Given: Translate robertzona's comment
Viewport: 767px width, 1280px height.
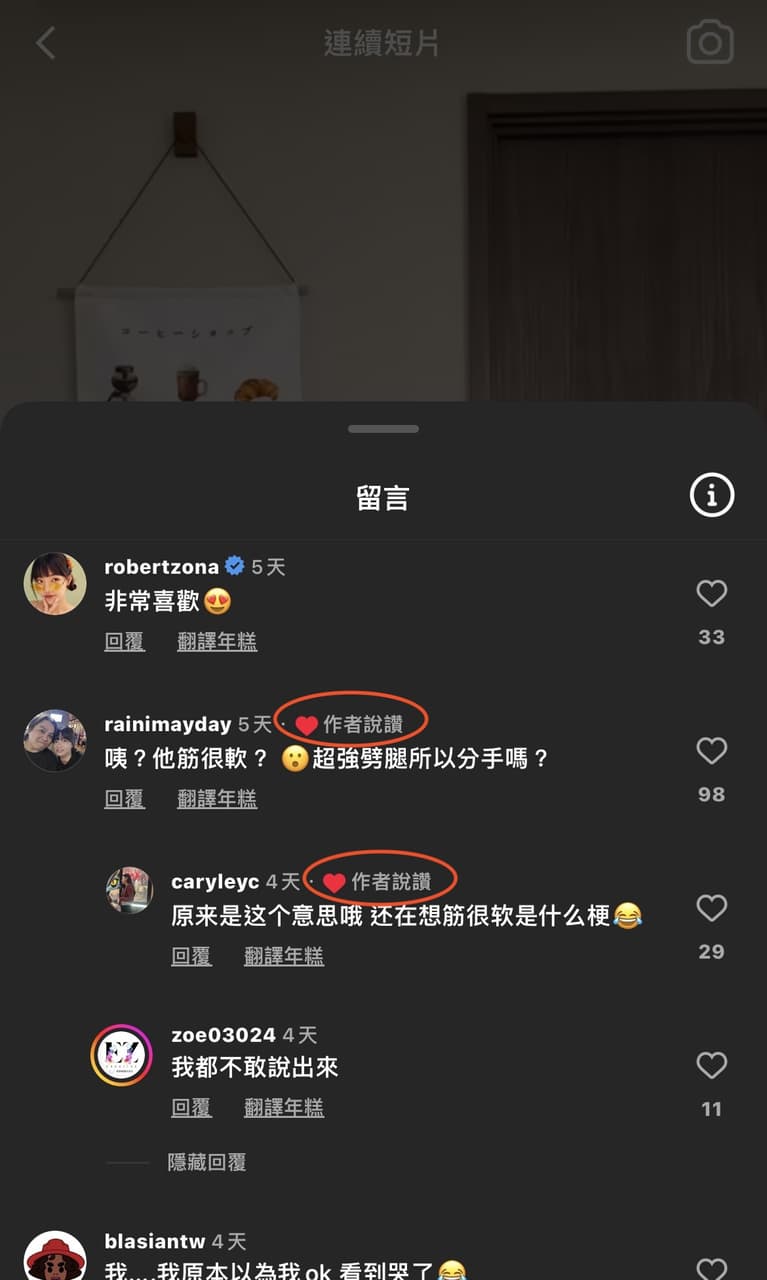Looking at the screenshot, I should tap(217, 642).
